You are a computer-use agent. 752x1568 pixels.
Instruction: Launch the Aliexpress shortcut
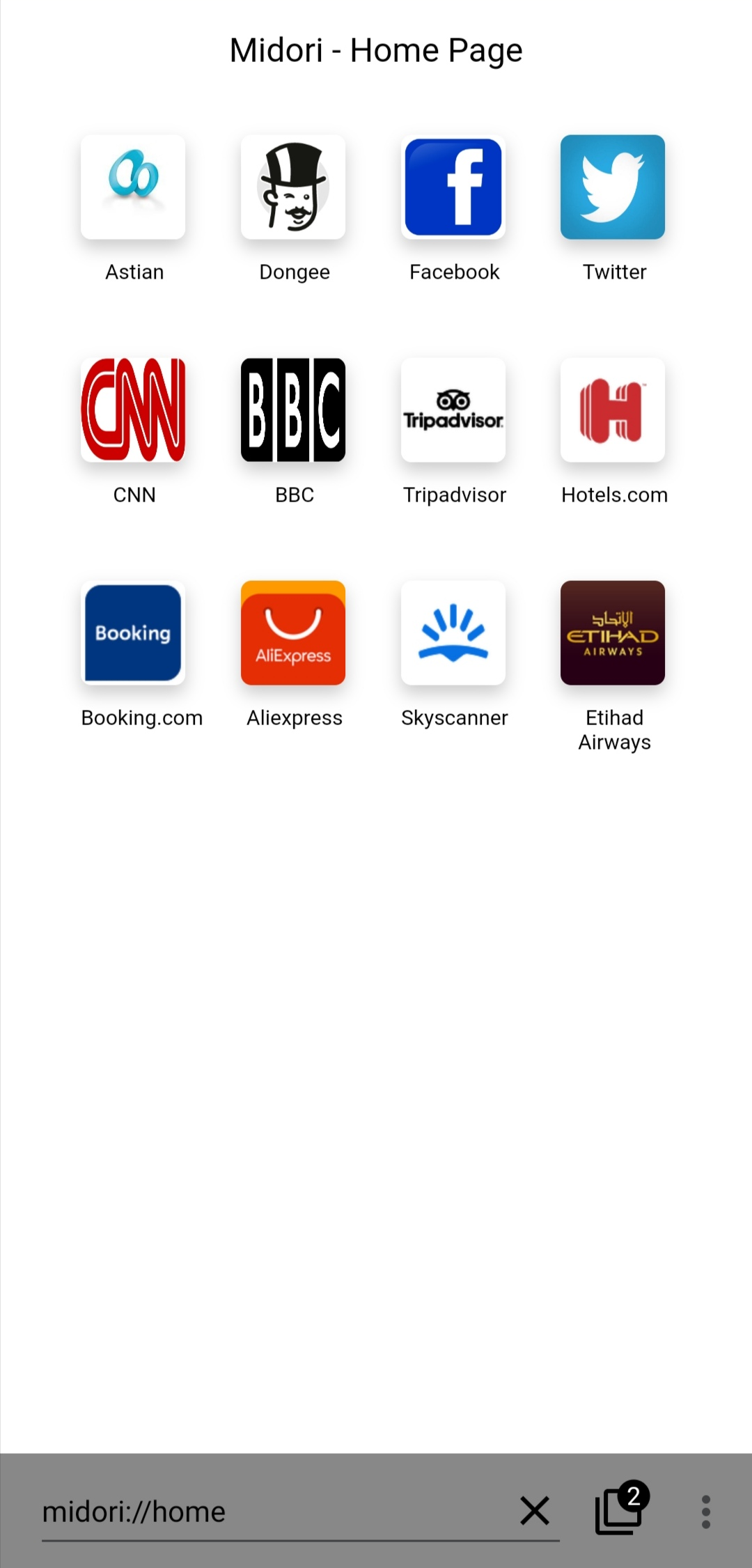(x=293, y=633)
